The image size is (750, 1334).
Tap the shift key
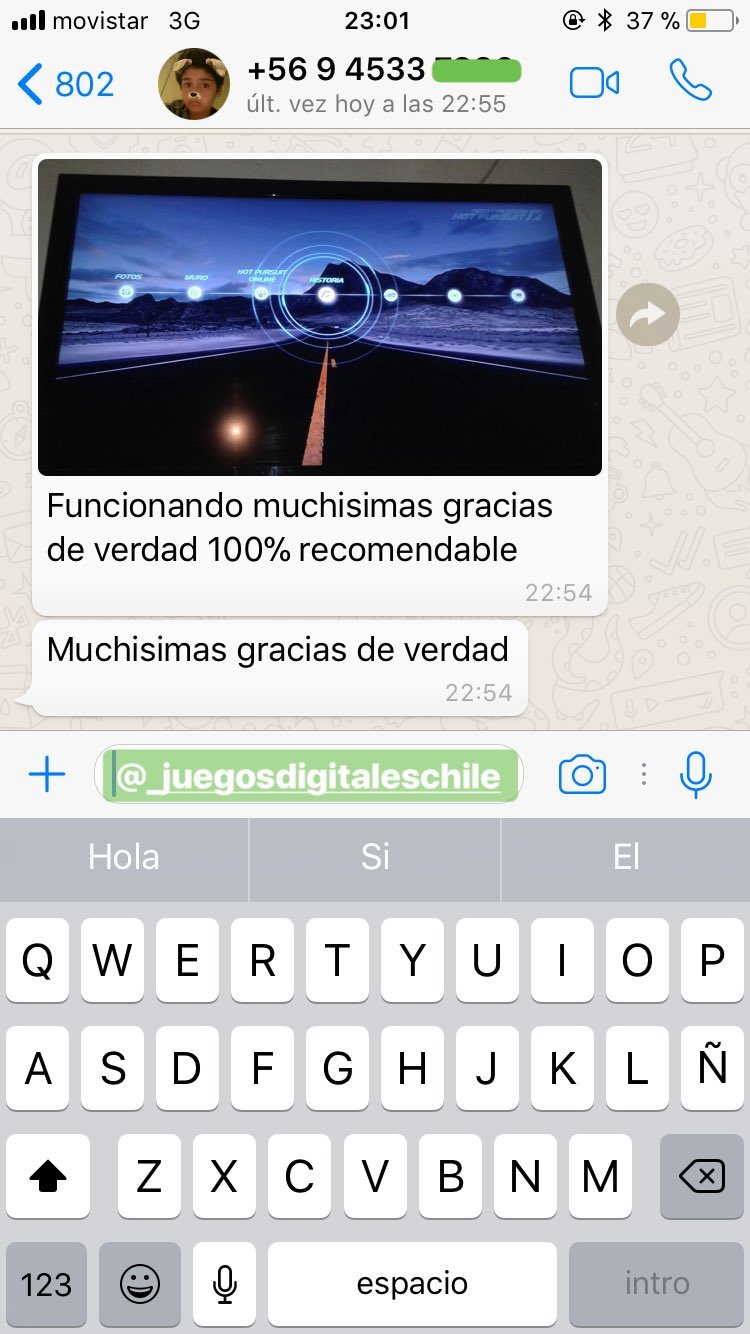[48, 1176]
